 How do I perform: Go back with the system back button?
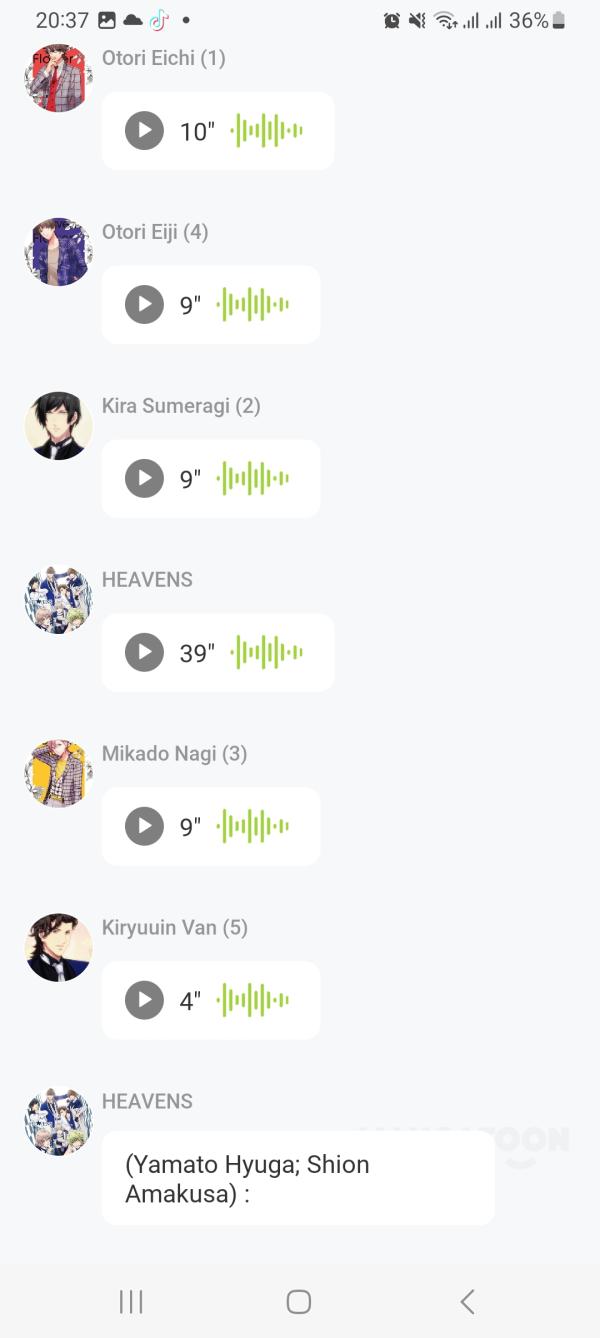(467, 1301)
